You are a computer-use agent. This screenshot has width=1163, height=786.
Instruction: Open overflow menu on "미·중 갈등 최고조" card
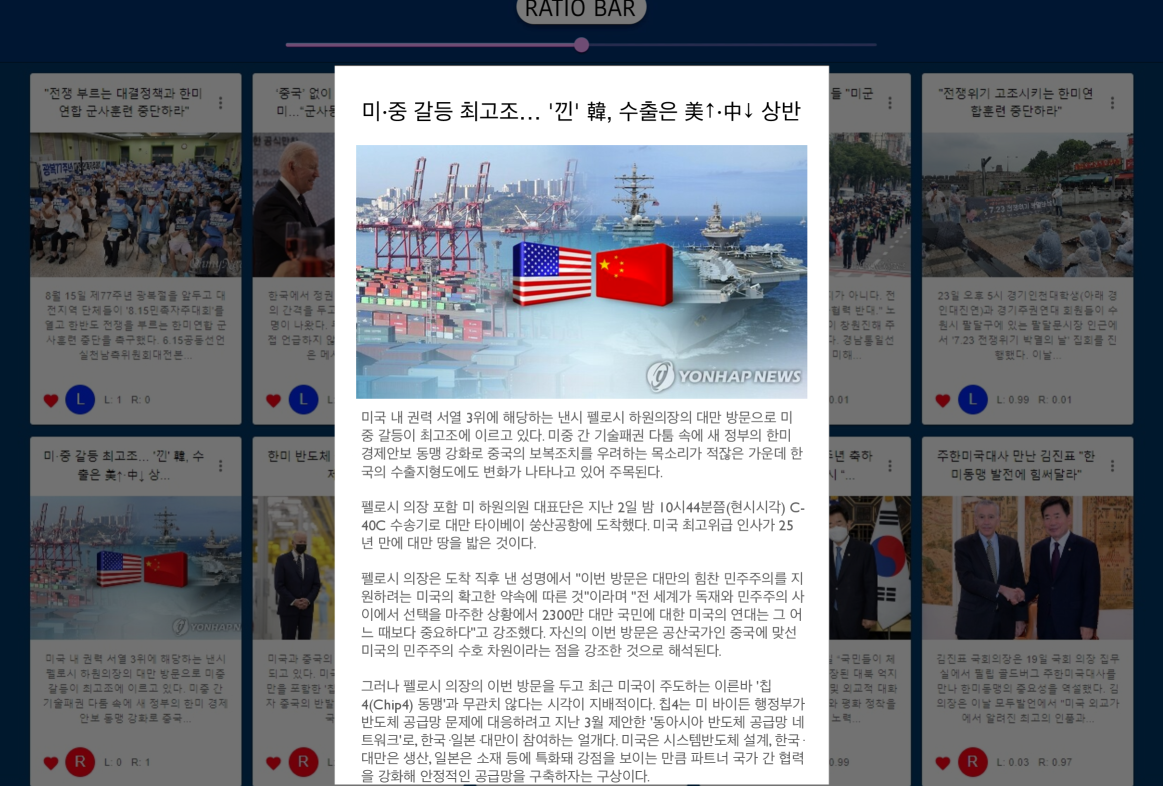coord(221,466)
